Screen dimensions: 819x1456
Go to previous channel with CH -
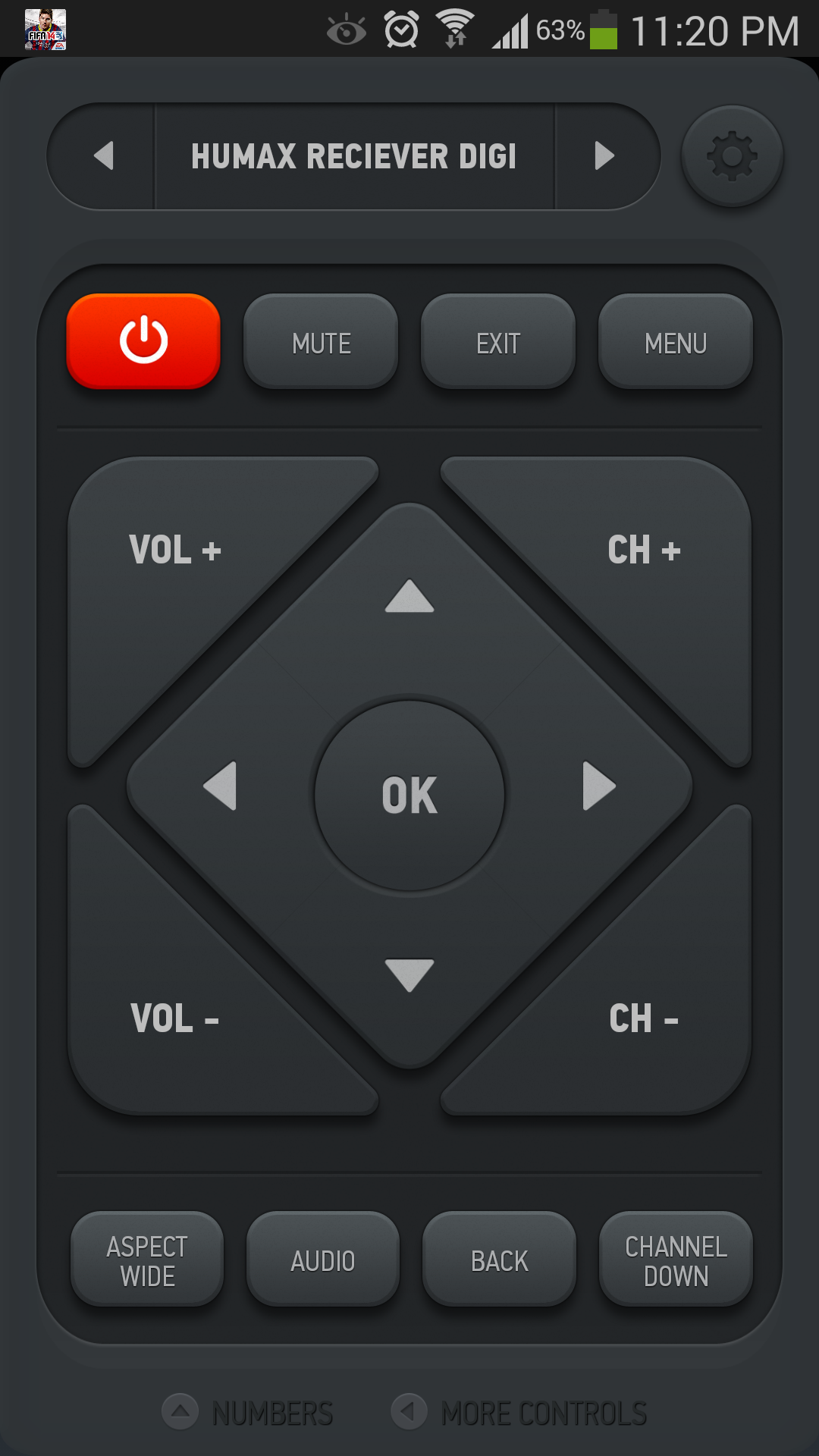pos(644,1018)
